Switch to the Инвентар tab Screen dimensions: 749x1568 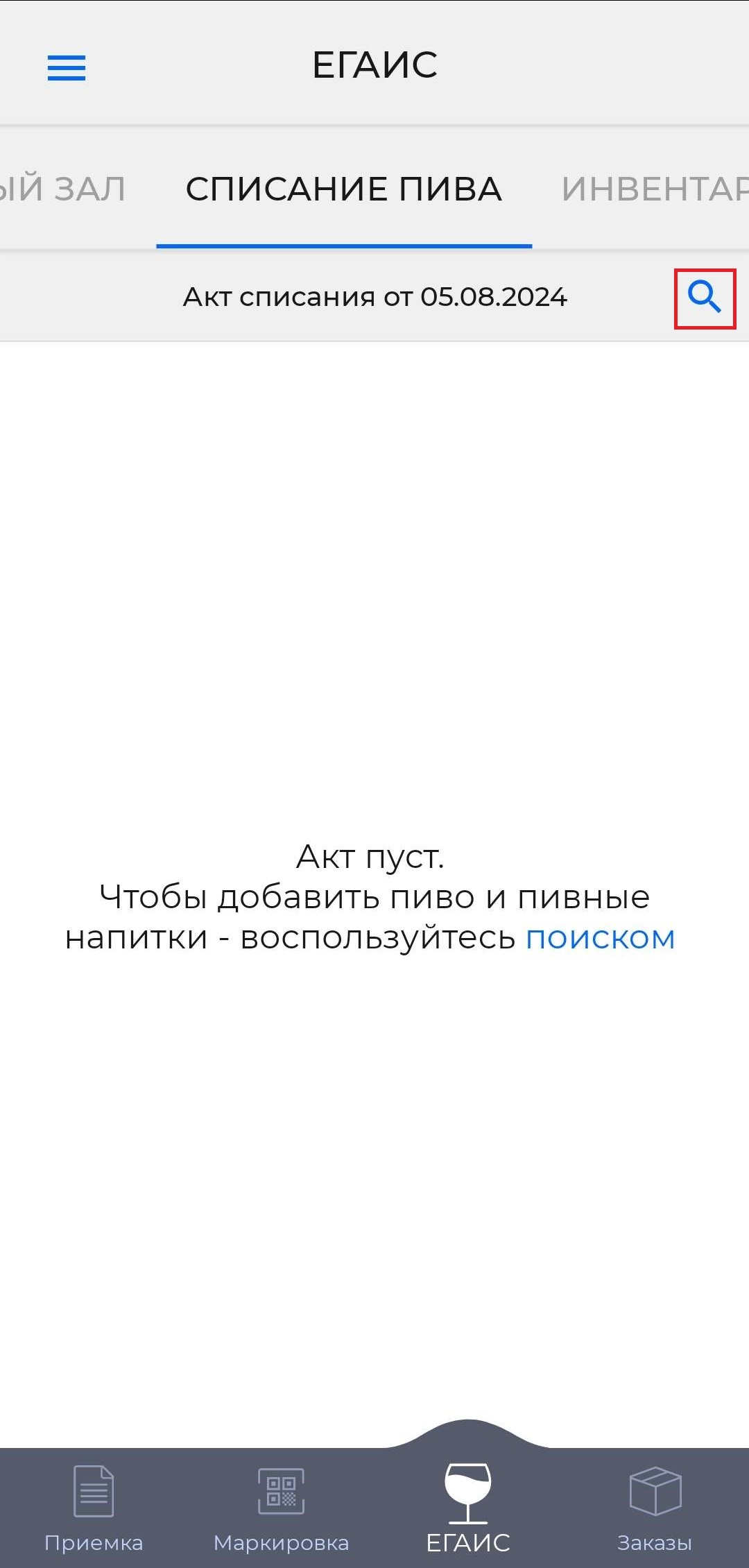click(x=653, y=189)
